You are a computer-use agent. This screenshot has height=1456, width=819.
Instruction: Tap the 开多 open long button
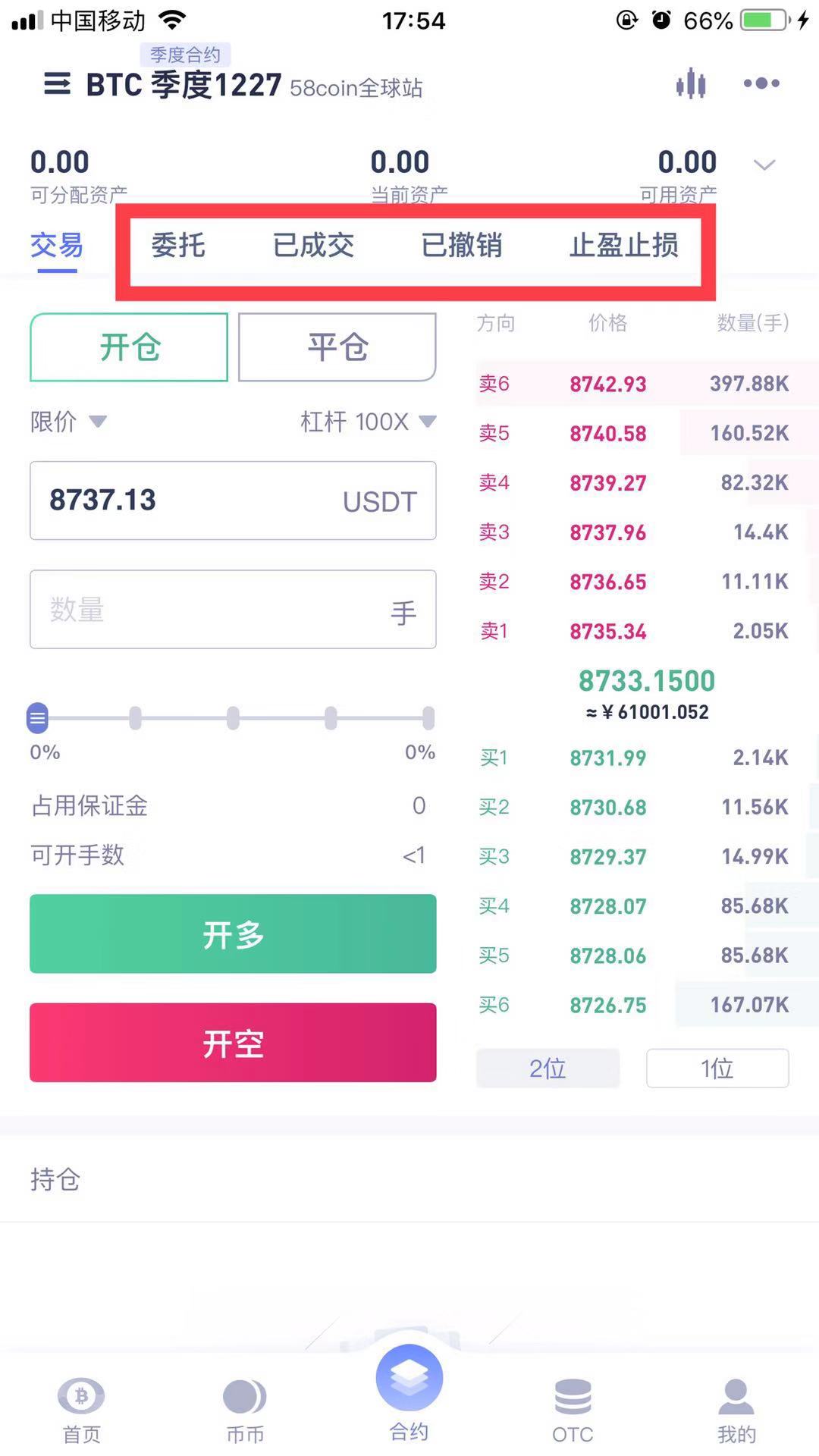pos(233,934)
